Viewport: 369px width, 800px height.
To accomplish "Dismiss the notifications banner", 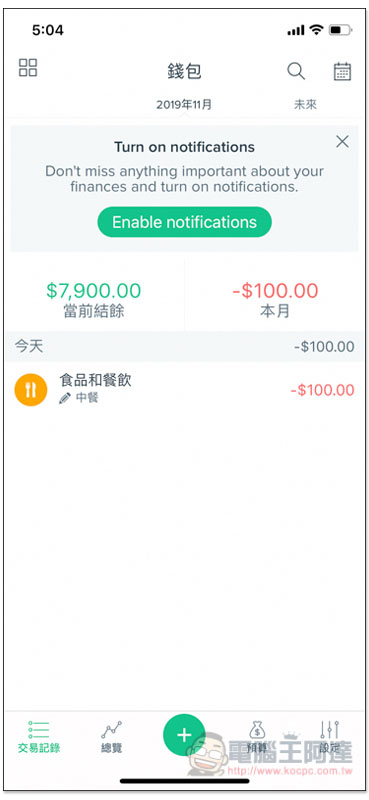I will point(342,142).
